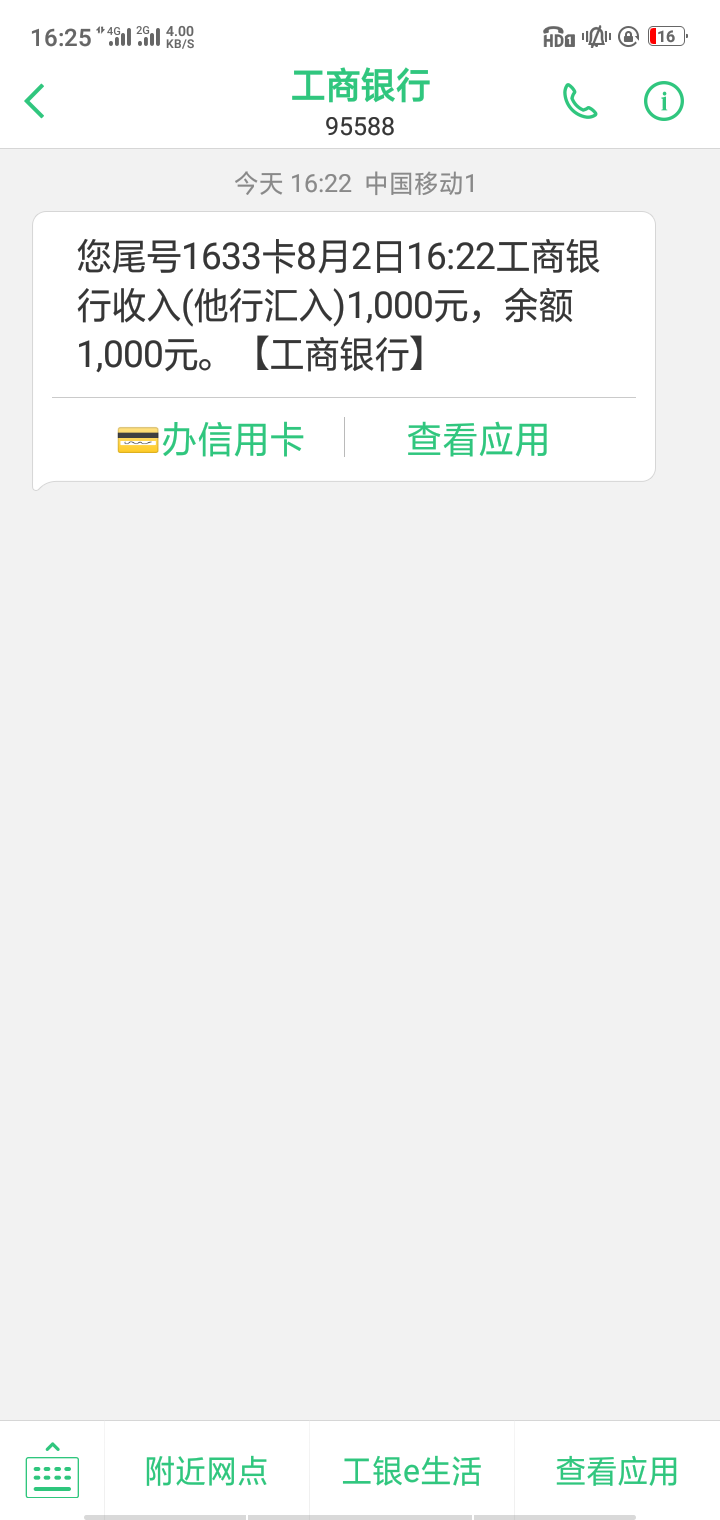Viewport: 720px width, 1520px height.
Task: Switch to keyboard input mode
Action: coord(52,1470)
